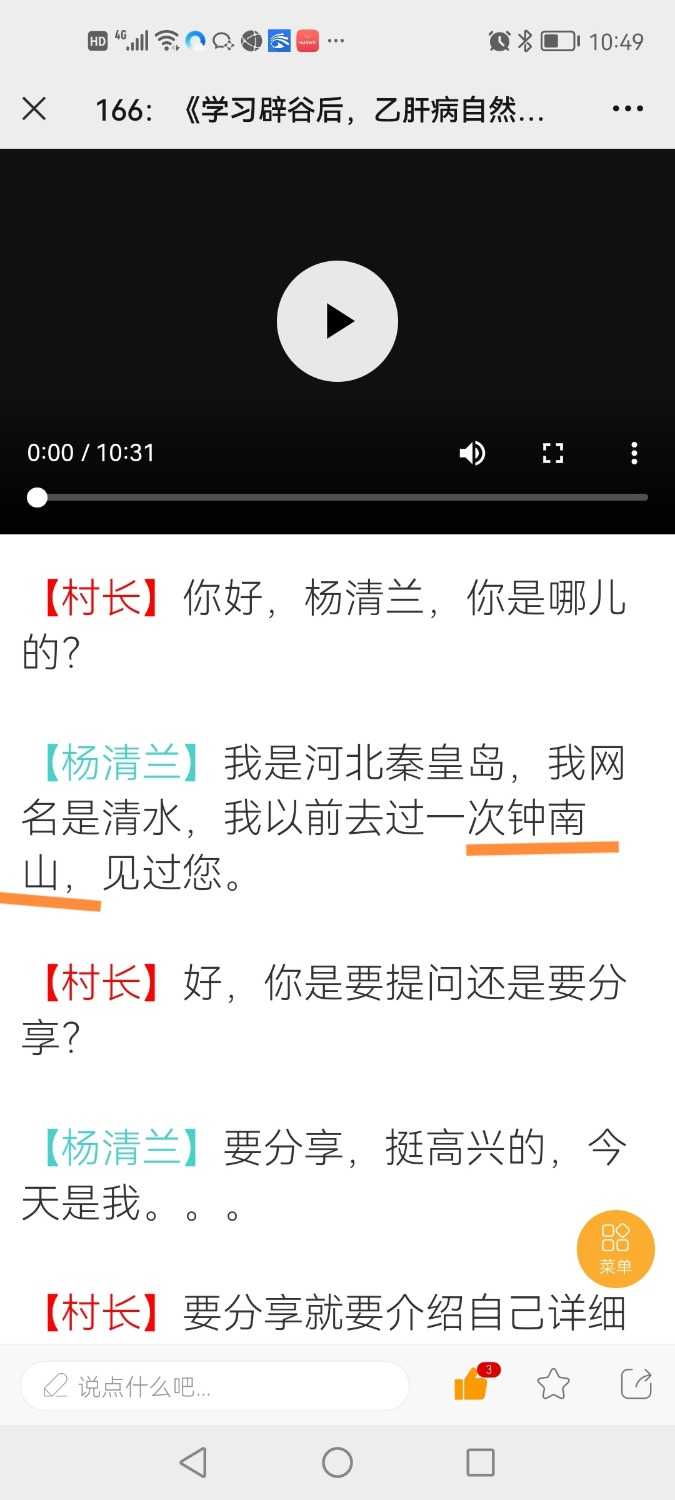
Task: Like this article with thumbs-up
Action: click(x=471, y=1385)
